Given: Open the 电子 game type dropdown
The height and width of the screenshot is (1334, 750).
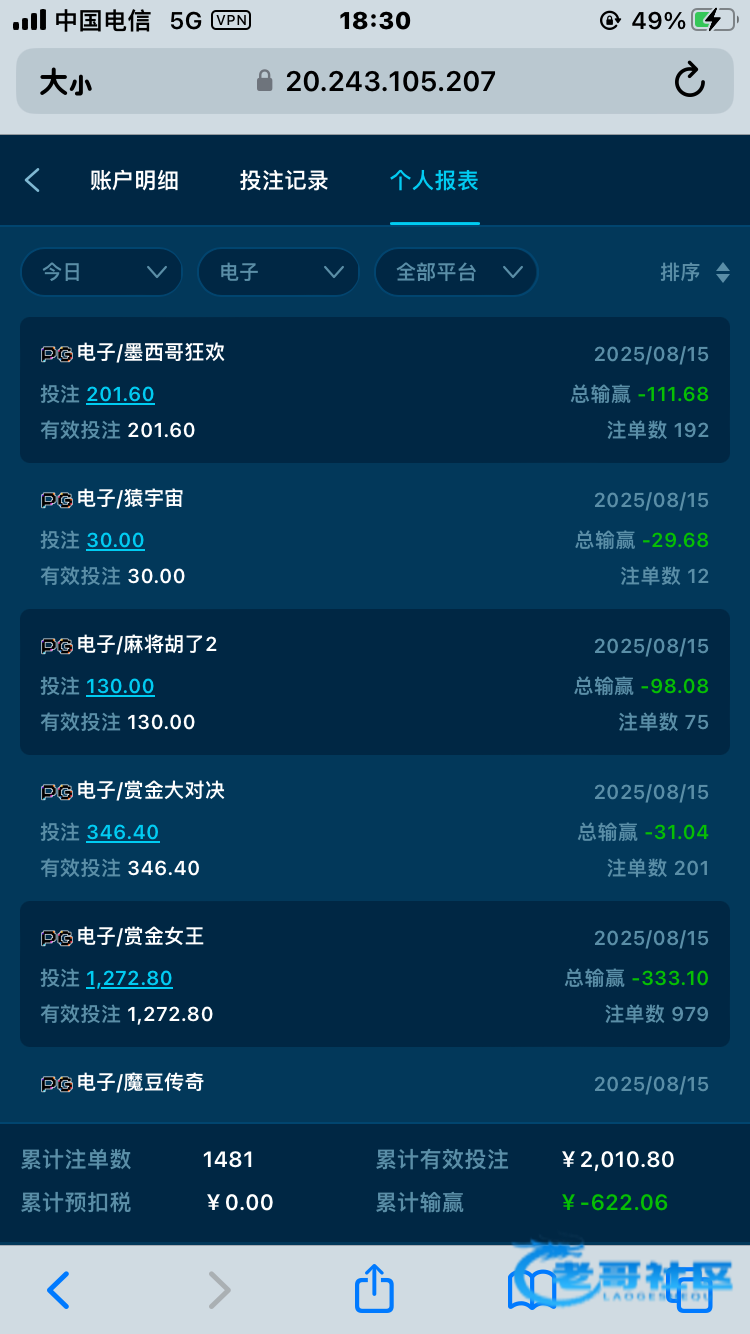Looking at the screenshot, I should tap(278, 272).
